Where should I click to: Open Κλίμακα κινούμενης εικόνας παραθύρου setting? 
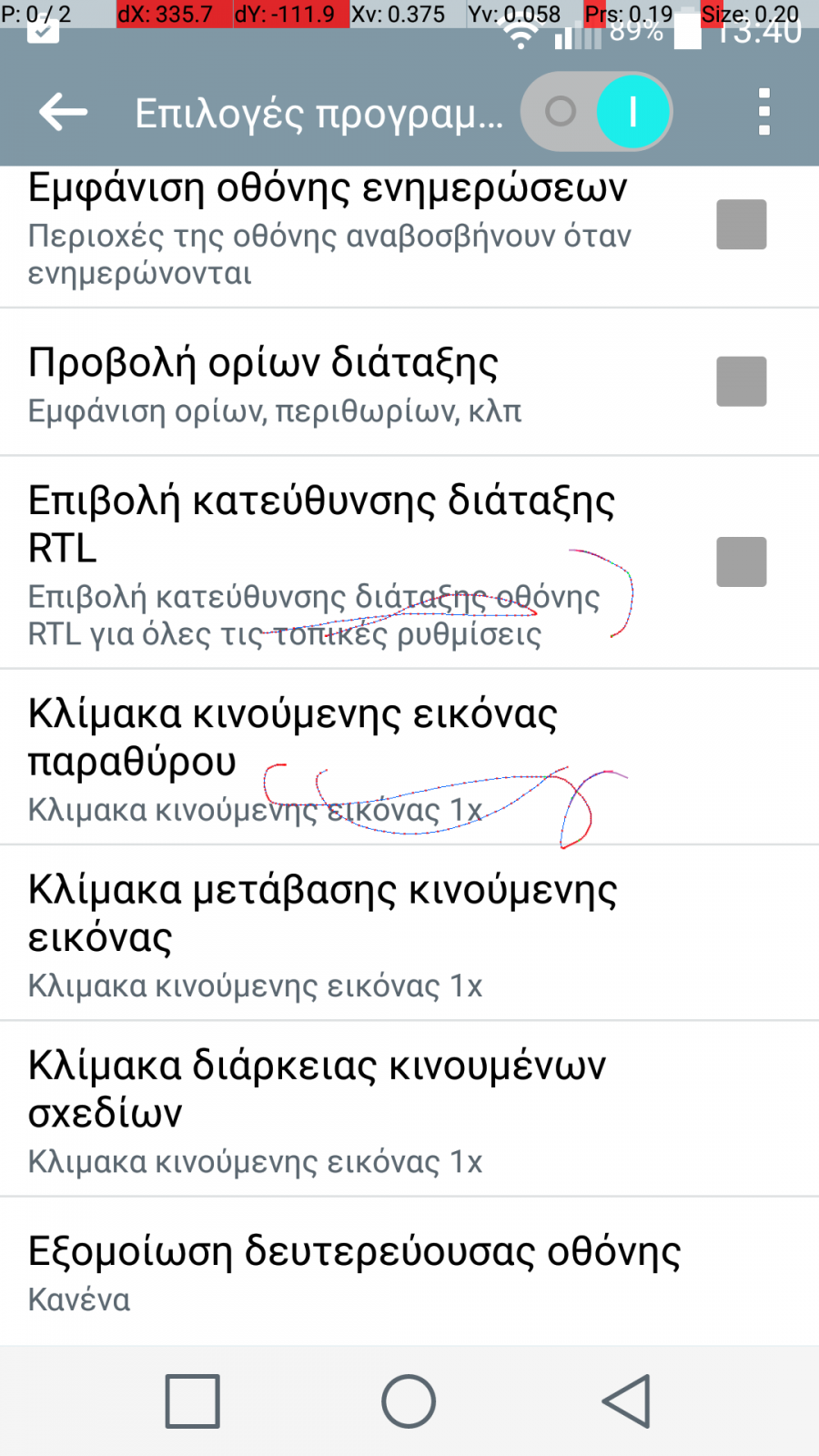coord(409,758)
